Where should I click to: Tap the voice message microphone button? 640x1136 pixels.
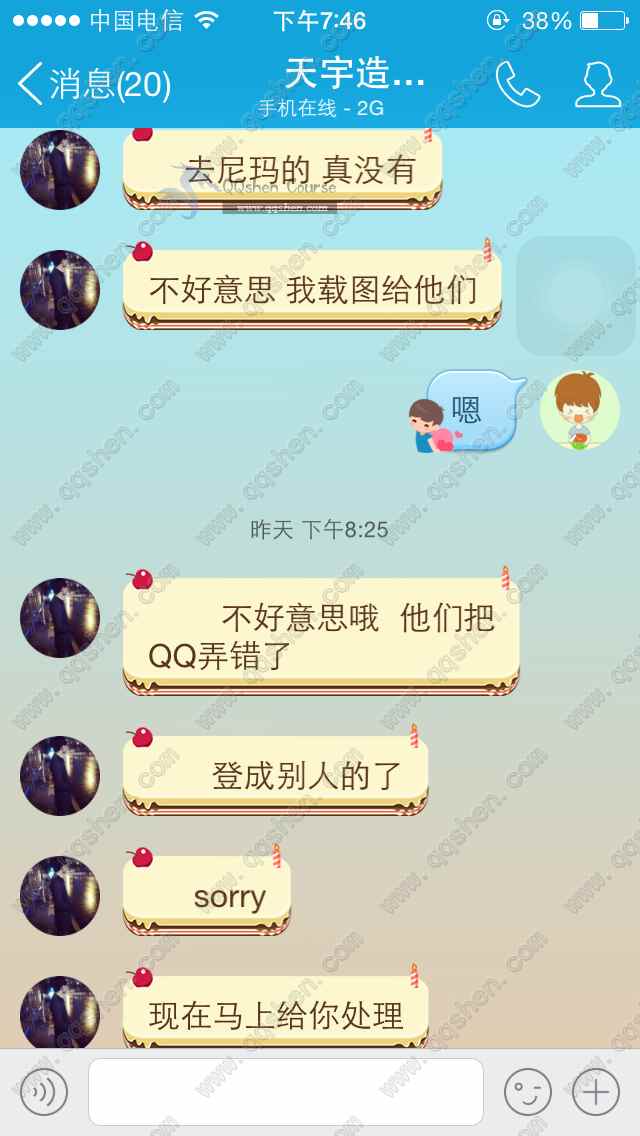click(x=44, y=1092)
